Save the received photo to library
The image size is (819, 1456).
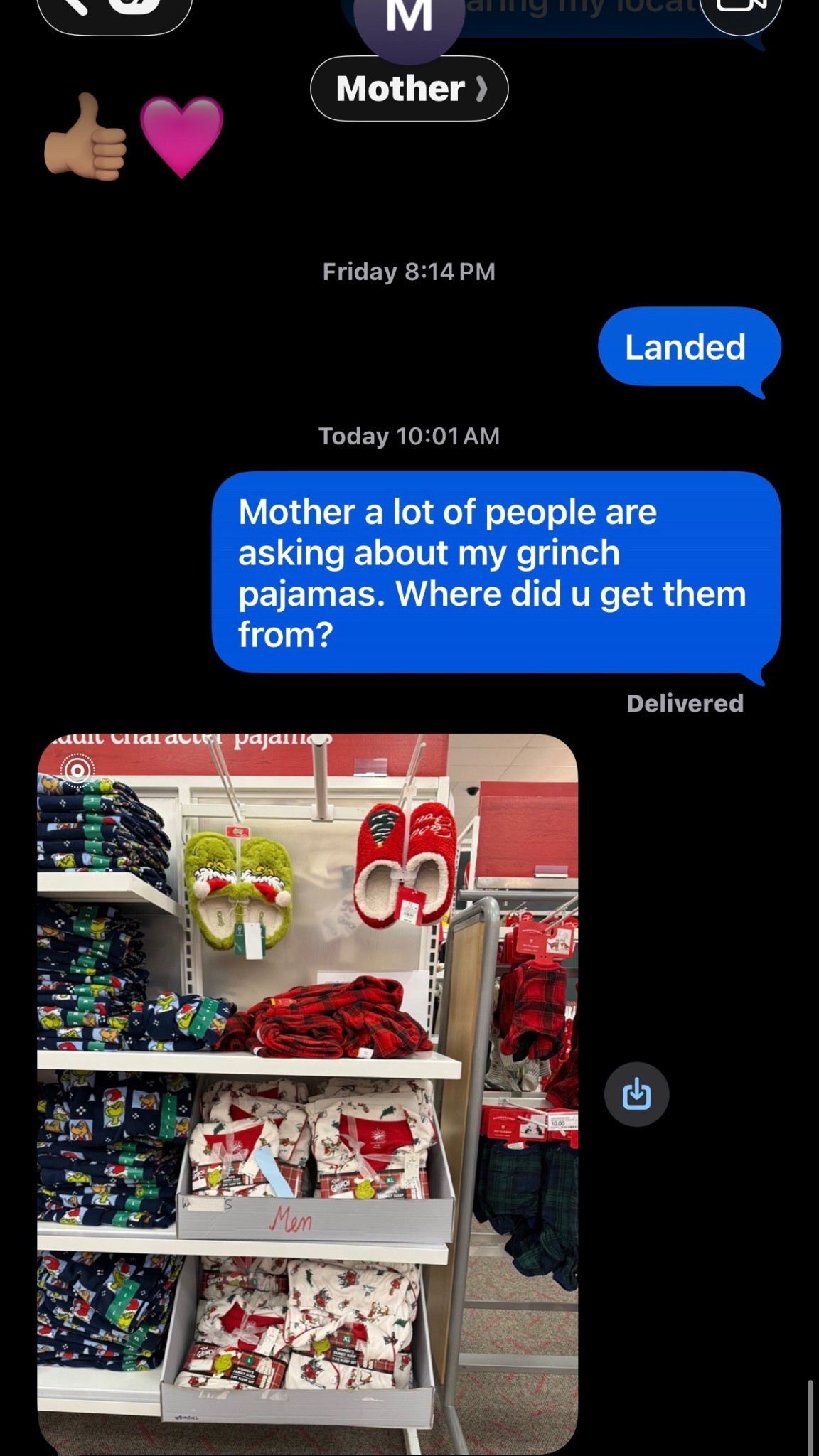[x=636, y=1094]
